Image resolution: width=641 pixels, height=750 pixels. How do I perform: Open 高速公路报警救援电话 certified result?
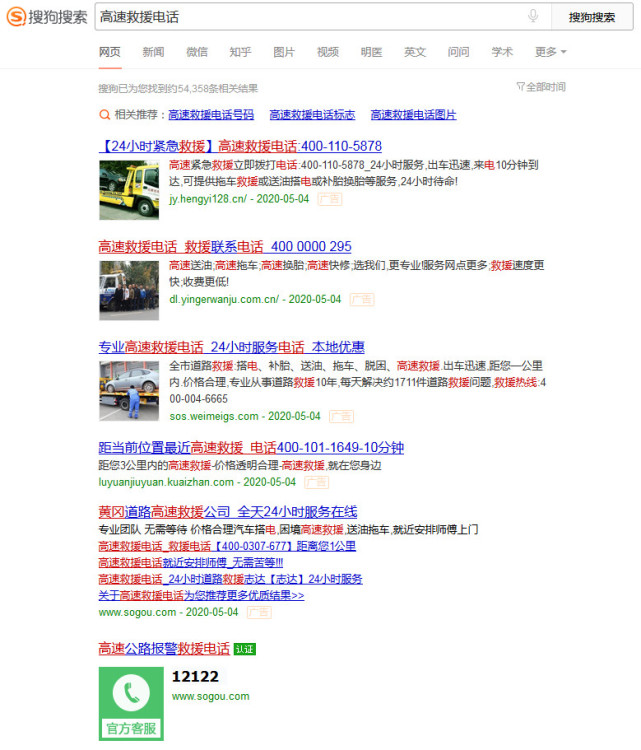[x=164, y=649]
